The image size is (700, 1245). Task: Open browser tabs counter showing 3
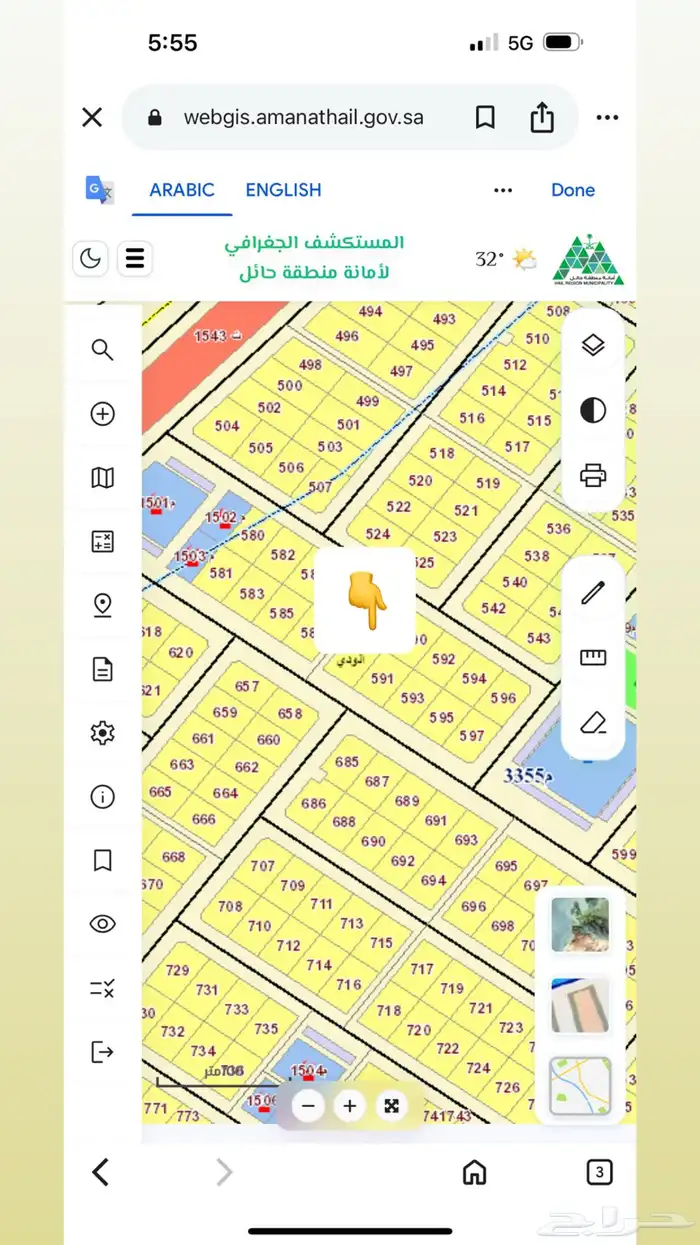pos(598,1172)
